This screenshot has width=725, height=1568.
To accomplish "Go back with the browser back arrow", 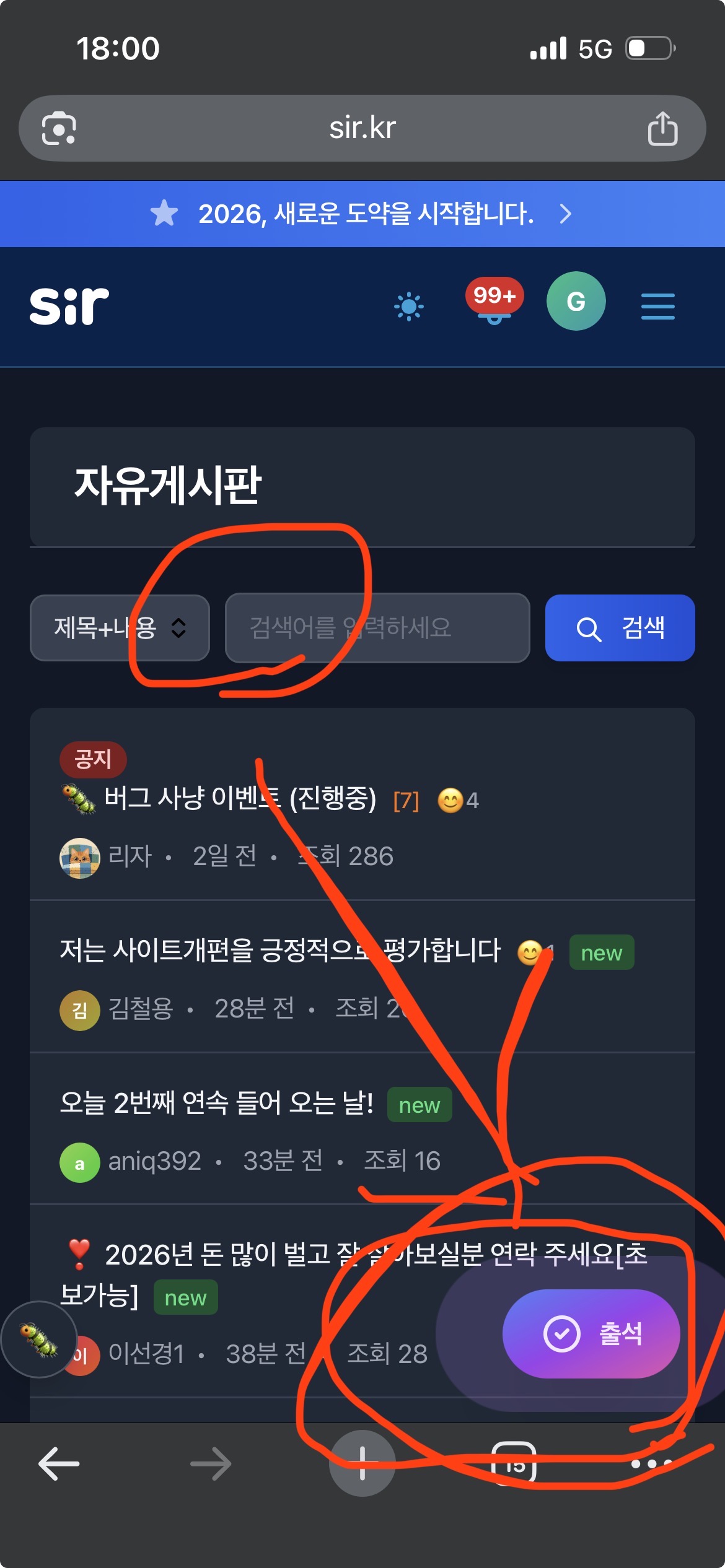I will pyautogui.click(x=59, y=1464).
